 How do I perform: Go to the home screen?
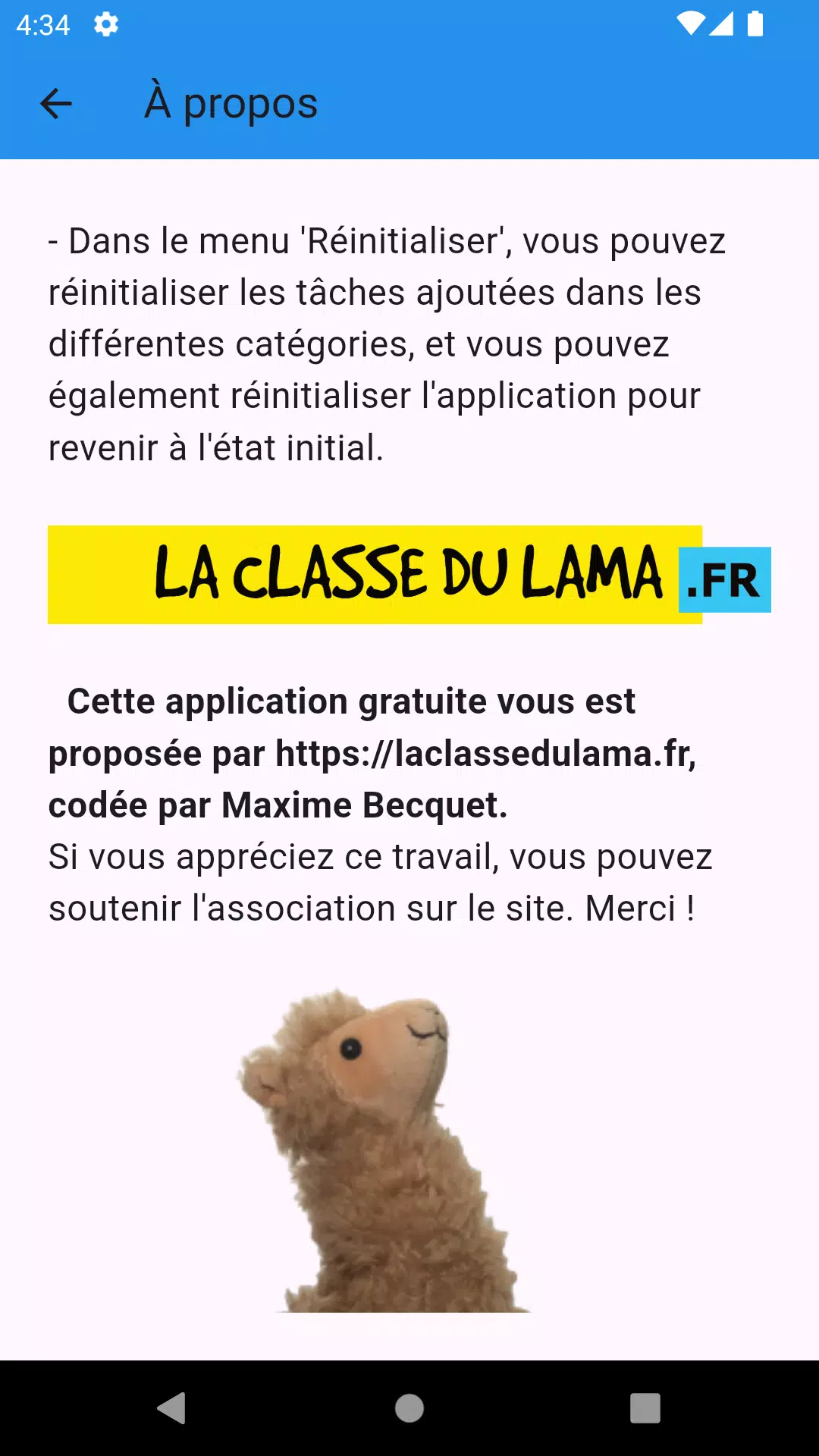(x=409, y=1408)
